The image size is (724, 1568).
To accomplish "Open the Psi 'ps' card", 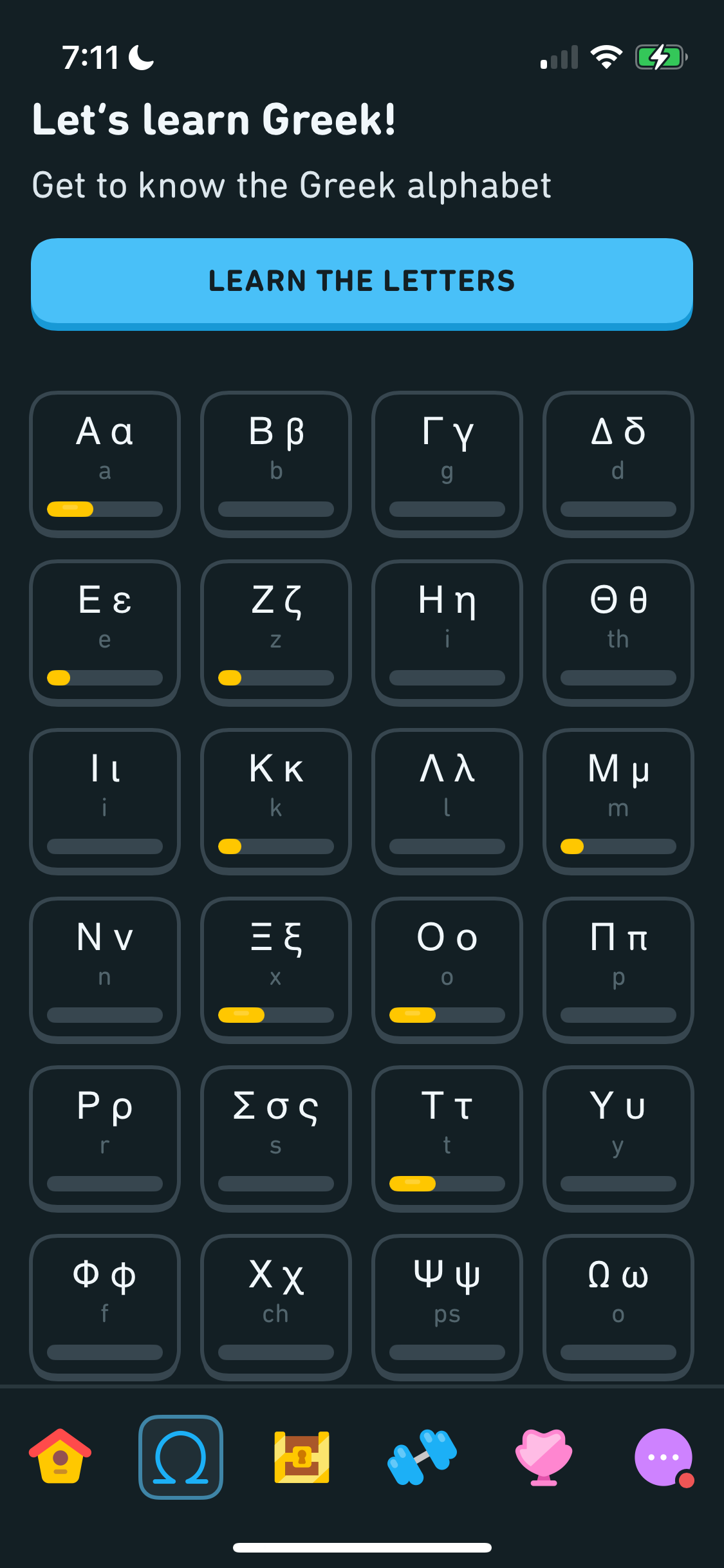I will (447, 1307).
